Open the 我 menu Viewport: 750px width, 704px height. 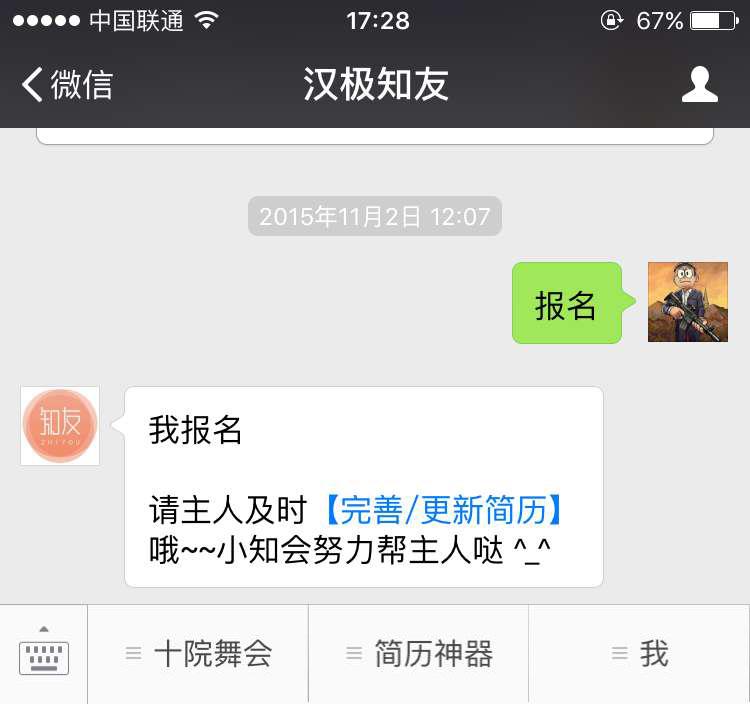[639, 655]
